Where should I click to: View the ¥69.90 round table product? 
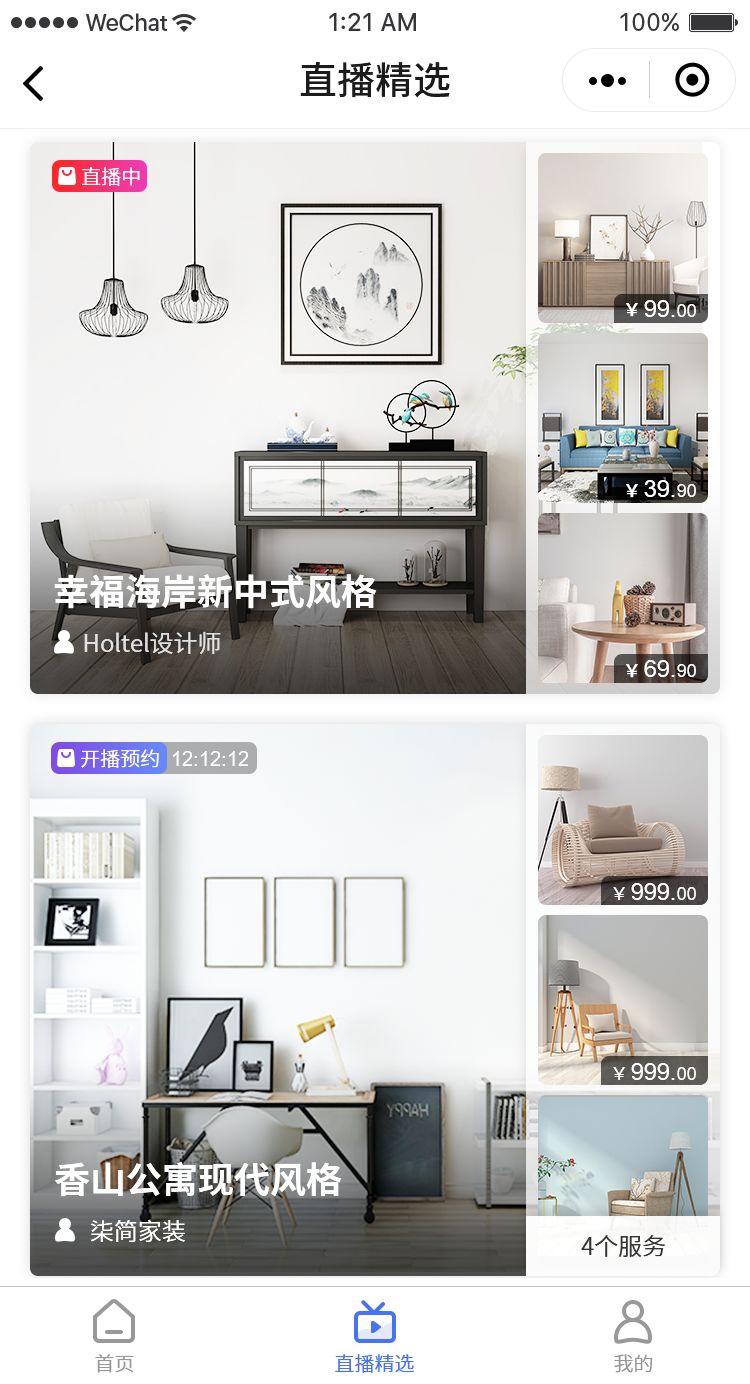click(622, 598)
